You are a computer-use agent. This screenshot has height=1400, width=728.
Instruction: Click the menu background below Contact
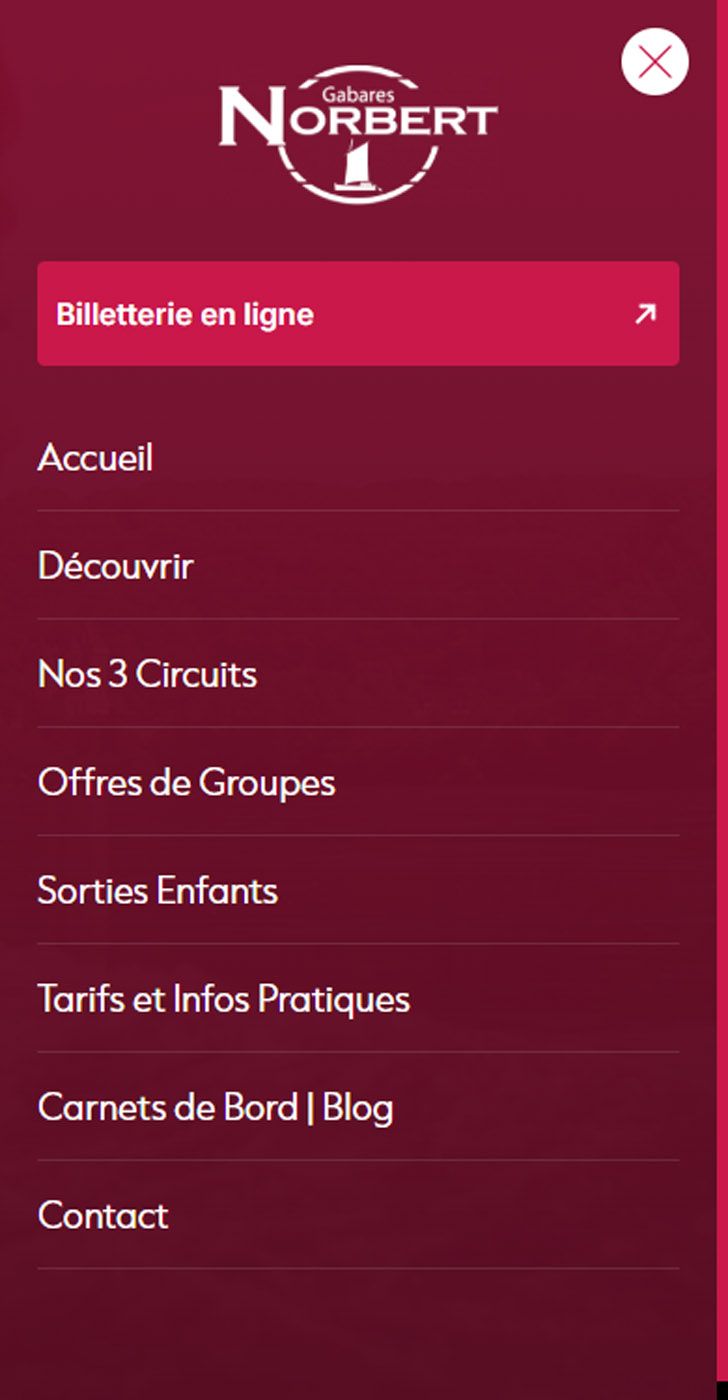click(x=357, y=1330)
